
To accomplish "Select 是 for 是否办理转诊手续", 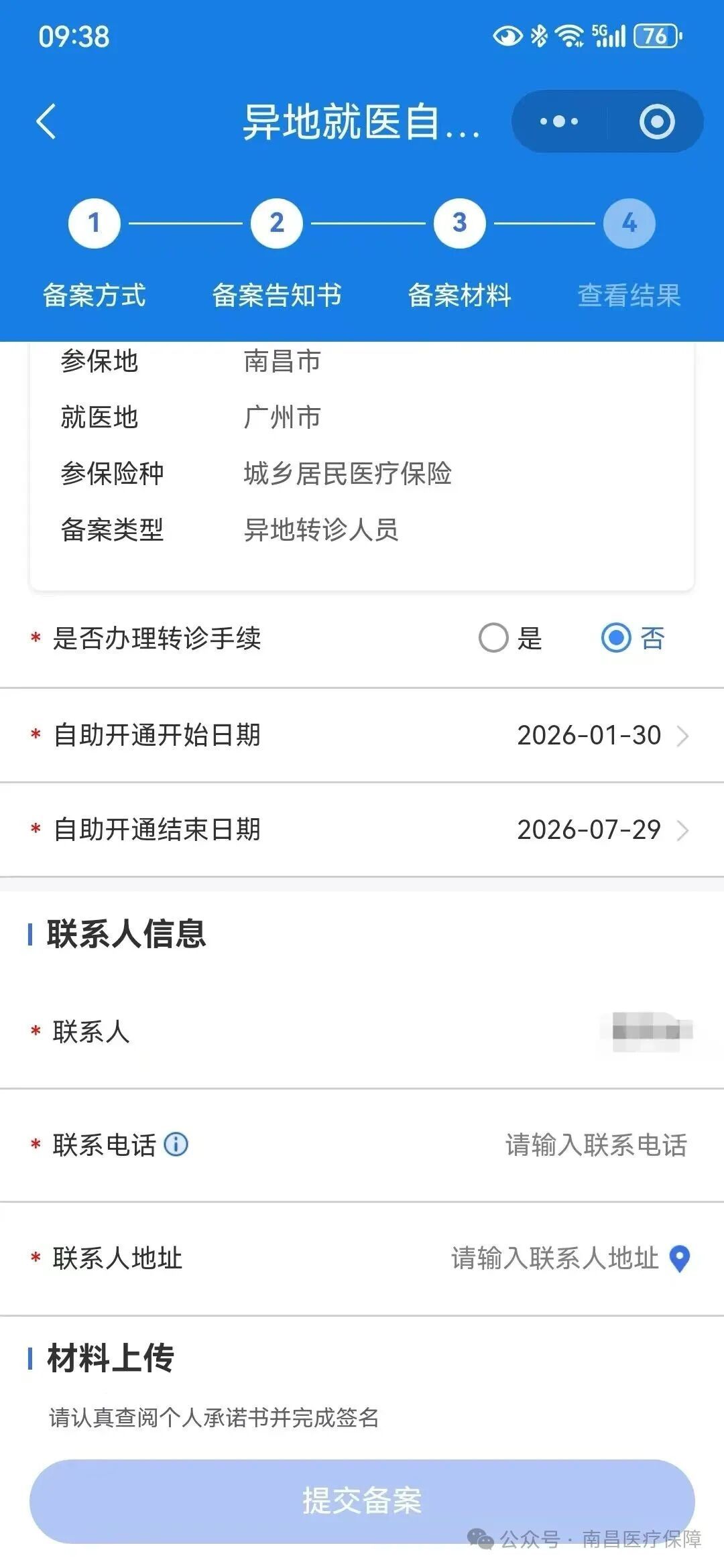I will [x=494, y=638].
